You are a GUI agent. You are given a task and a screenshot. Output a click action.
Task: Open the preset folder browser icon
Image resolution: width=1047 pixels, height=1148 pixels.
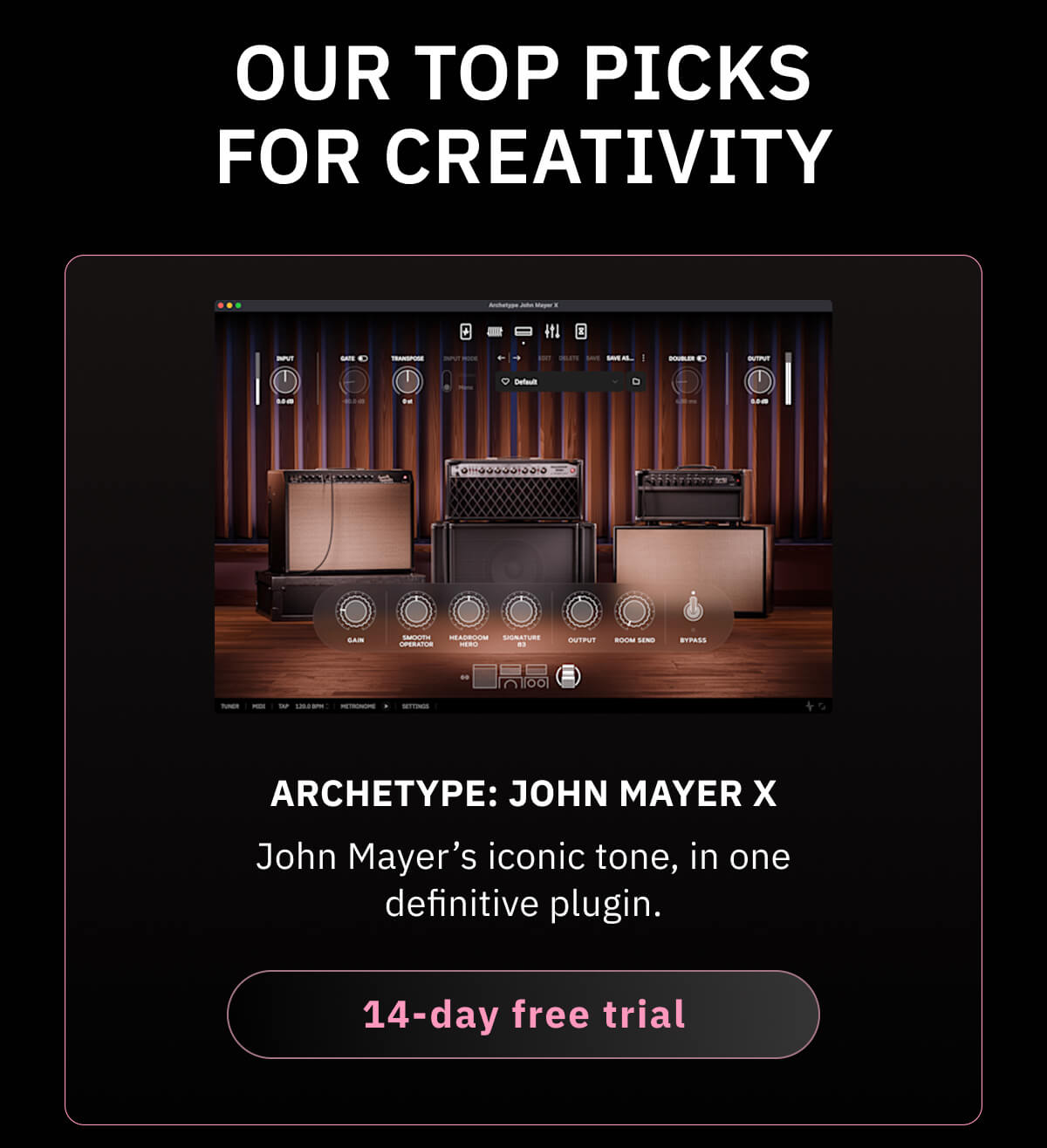tap(636, 381)
